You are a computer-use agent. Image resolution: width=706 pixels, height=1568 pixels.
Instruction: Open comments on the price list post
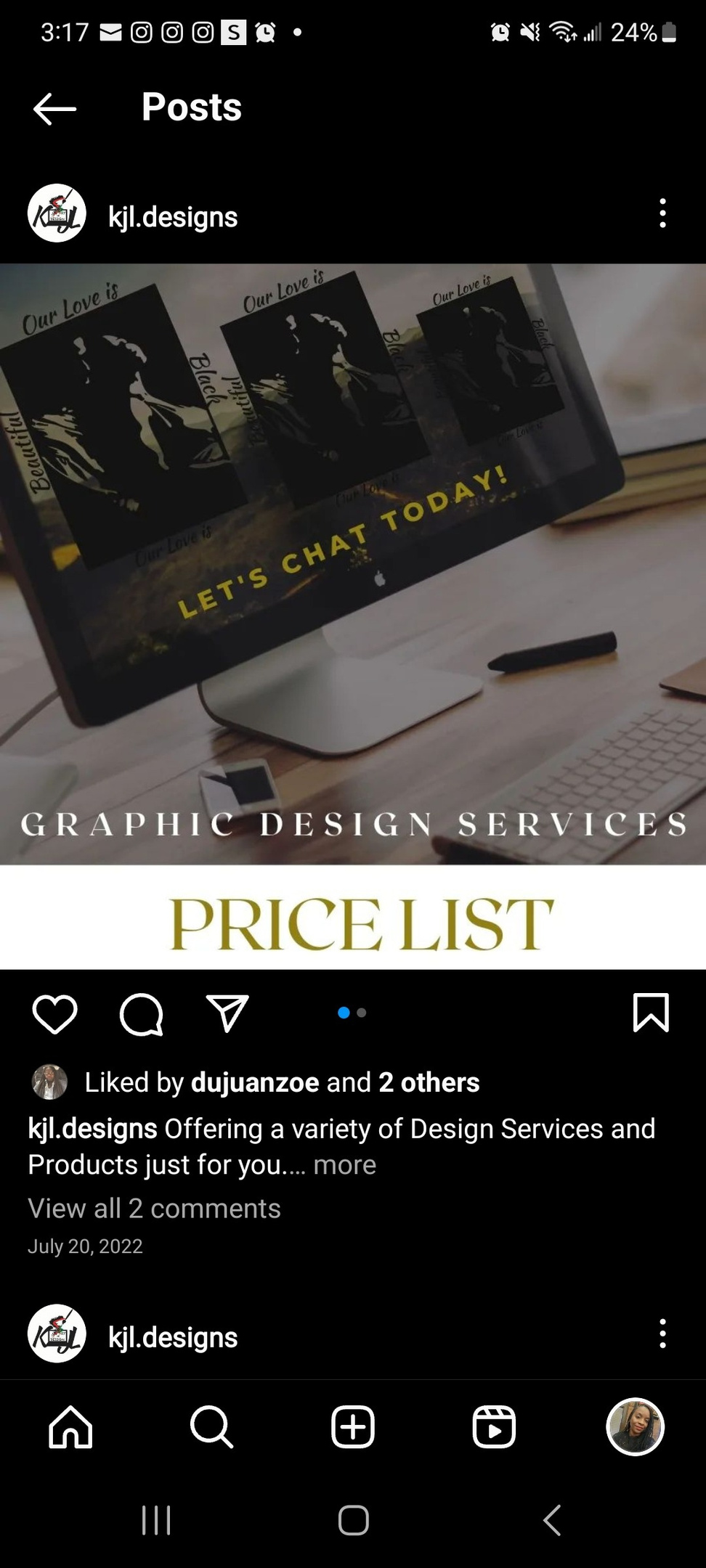click(141, 1013)
